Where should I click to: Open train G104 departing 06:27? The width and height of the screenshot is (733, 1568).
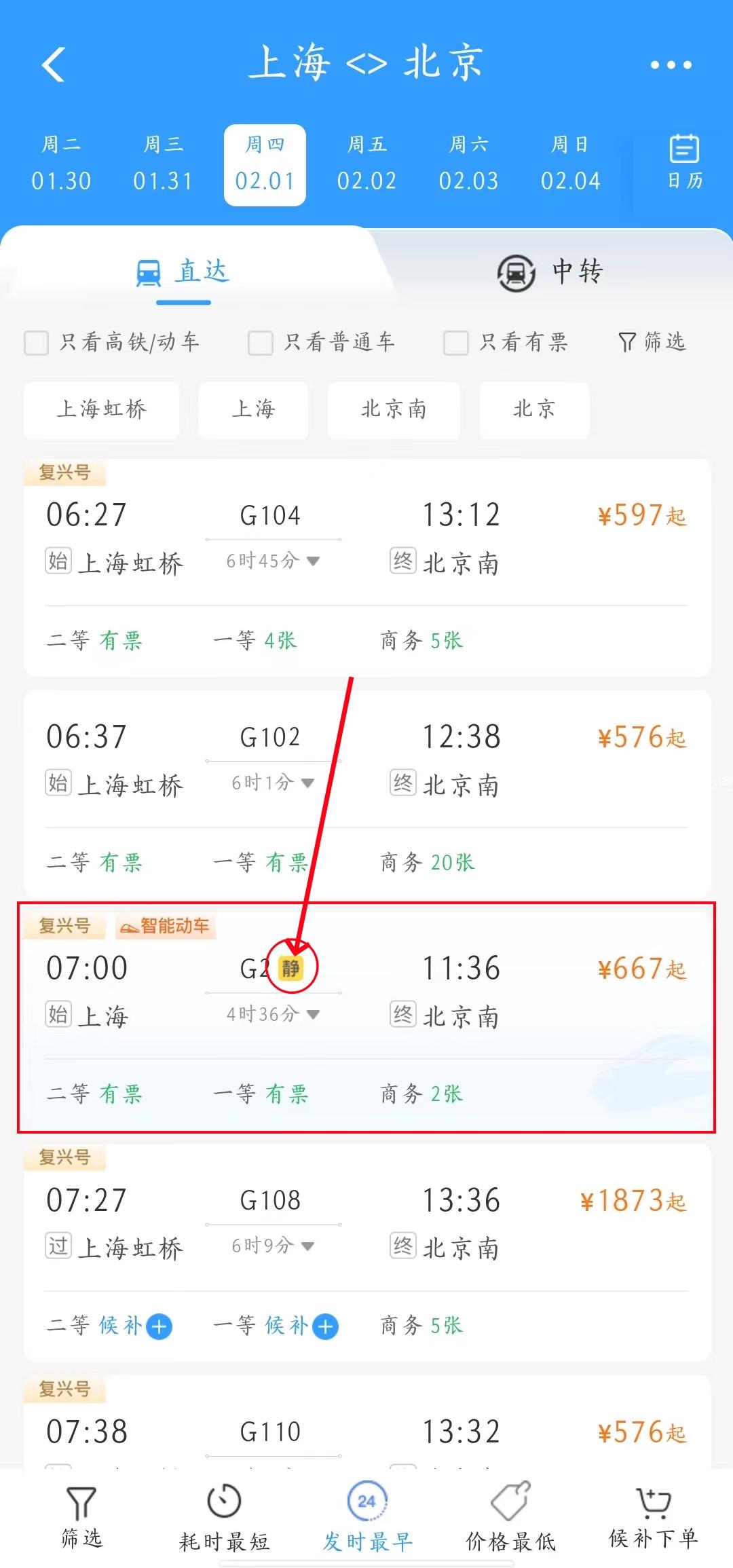coord(366,536)
